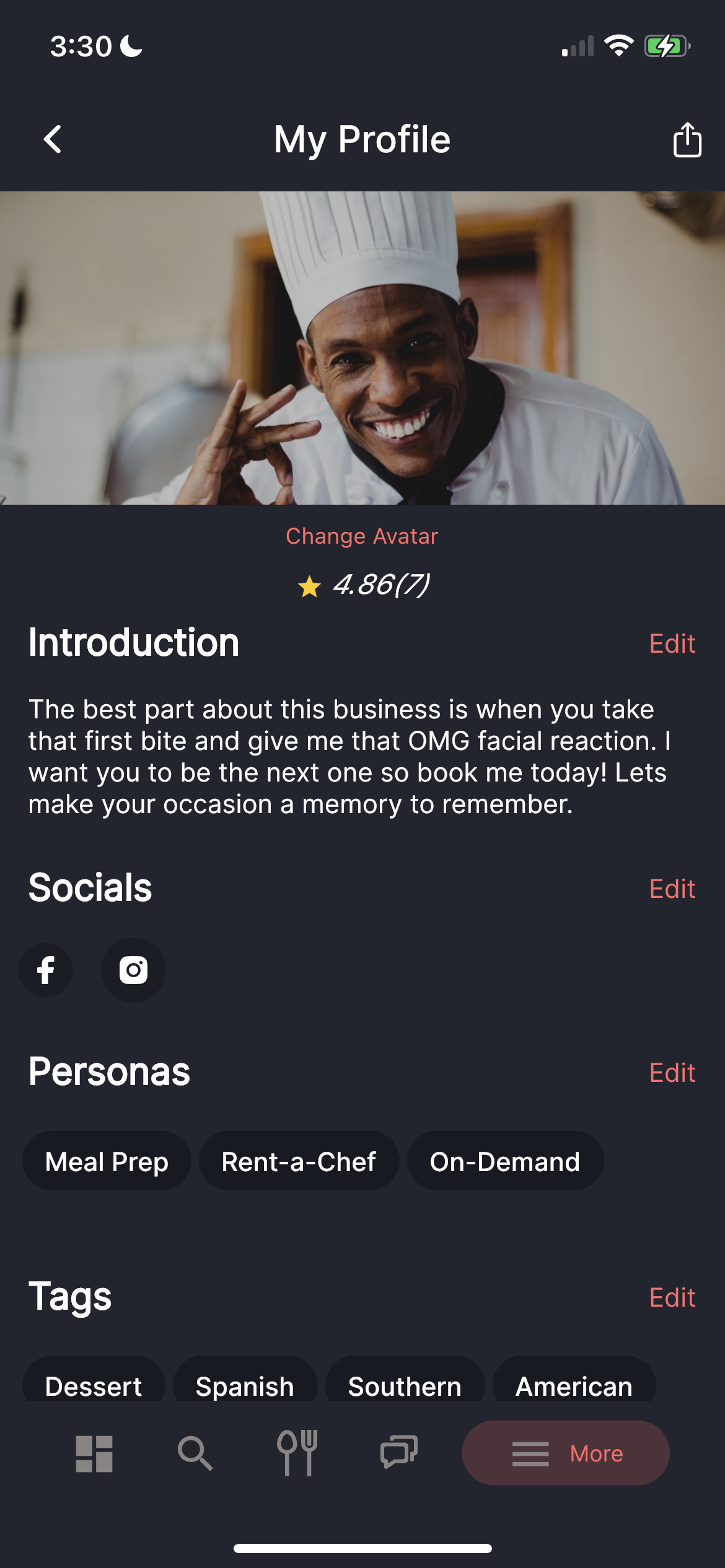Image resolution: width=725 pixels, height=1568 pixels.
Task: Edit the Personas section
Action: [672, 1073]
